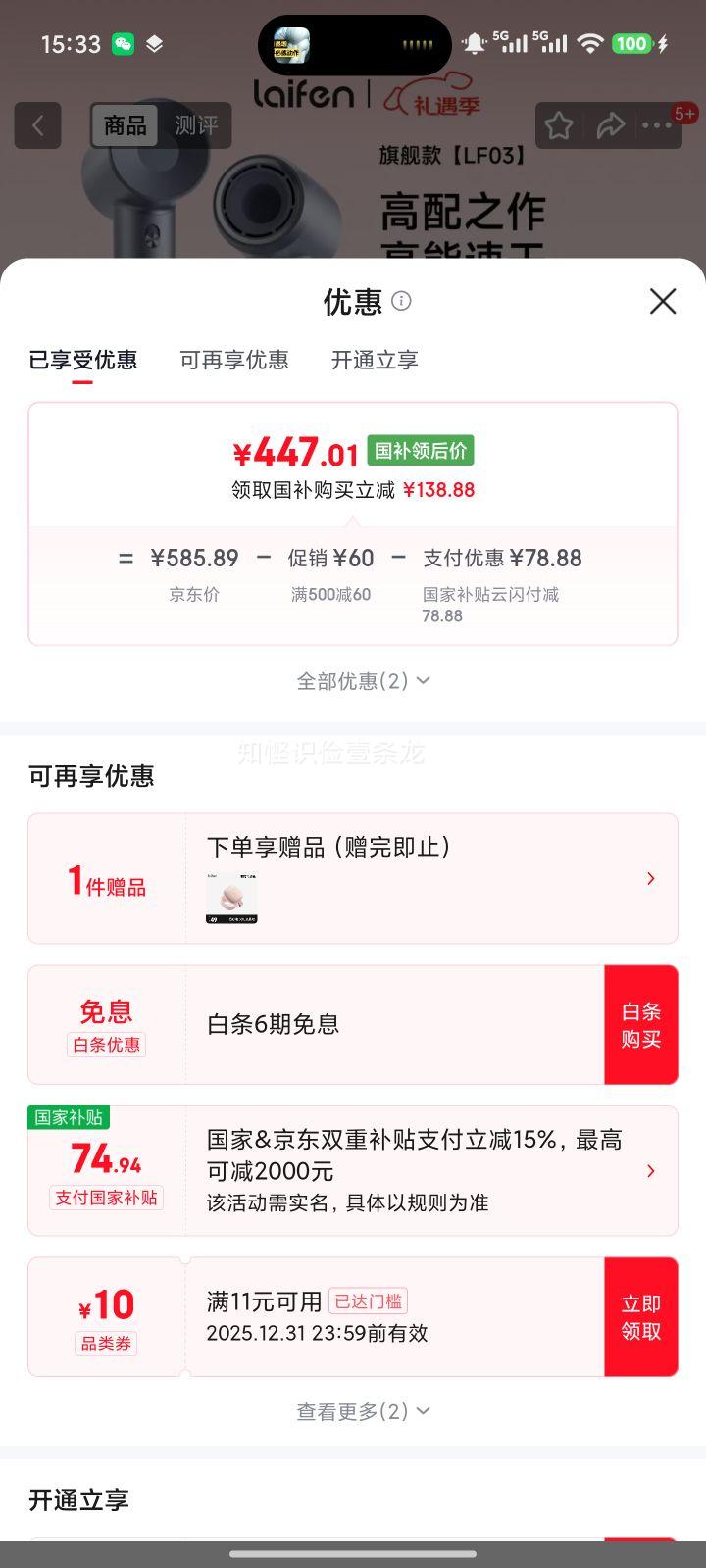
Task: Tap 白条购买 to buy with Baitiao
Action: tap(641, 1024)
